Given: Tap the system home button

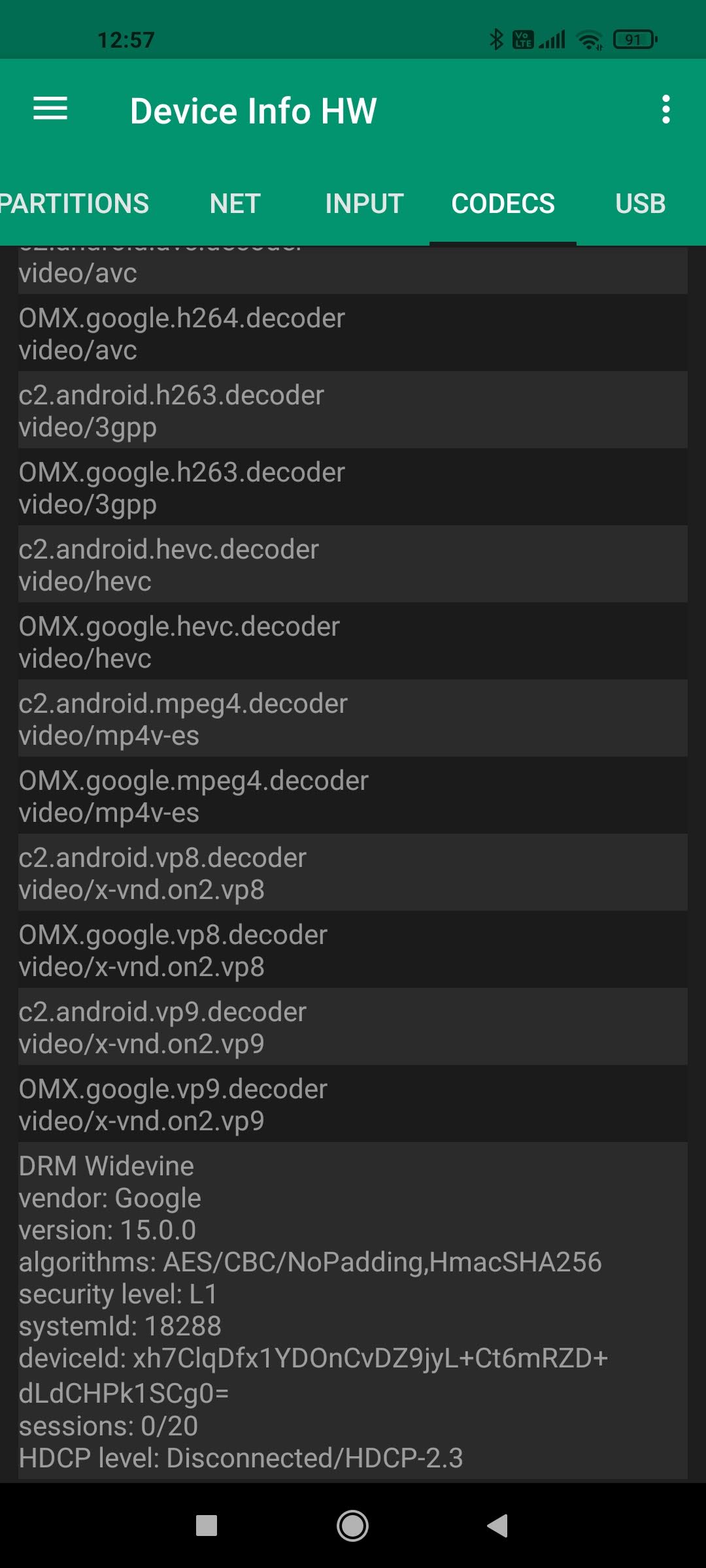Looking at the screenshot, I should click(x=352, y=1526).
